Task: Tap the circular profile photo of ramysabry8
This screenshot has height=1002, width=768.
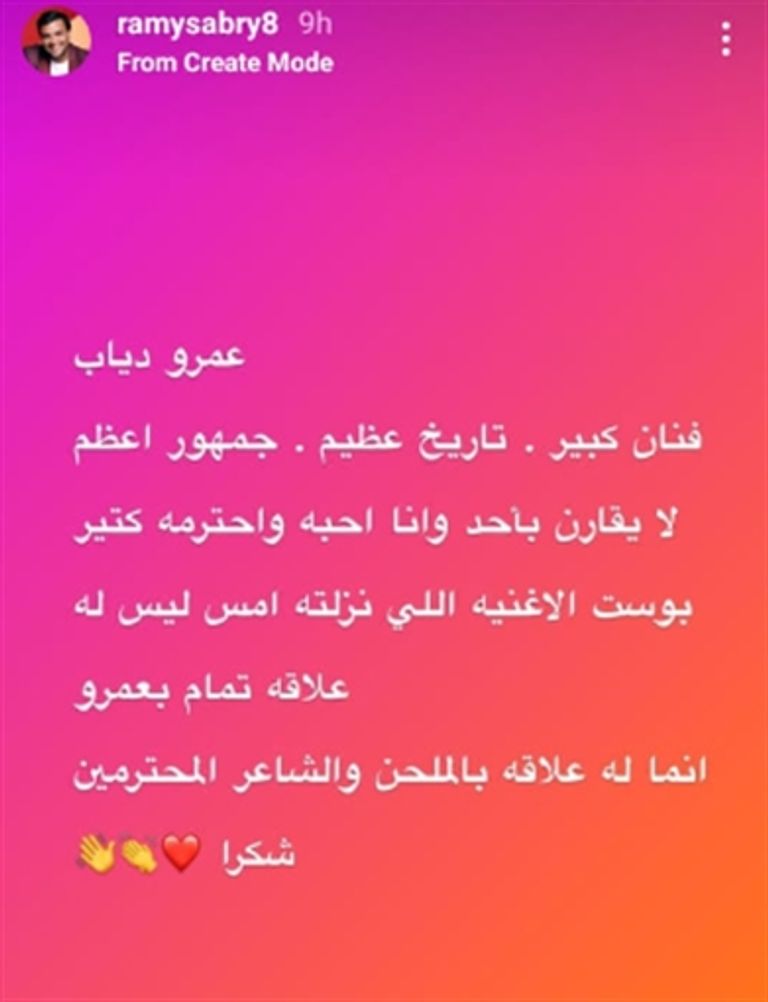Action: point(56,40)
